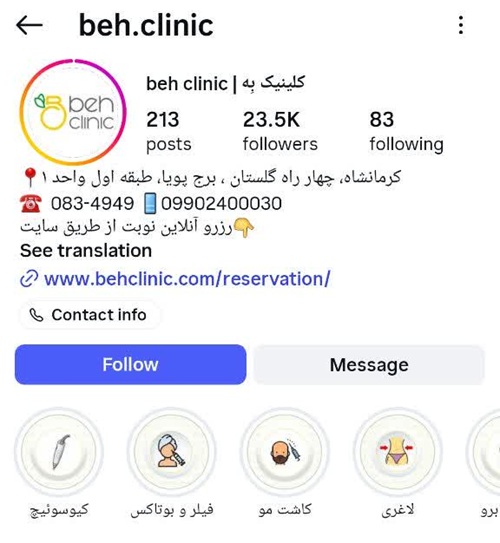Open the behclinic.com reservation link
The height and width of the screenshot is (543, 500).
(x=175, y=279)
